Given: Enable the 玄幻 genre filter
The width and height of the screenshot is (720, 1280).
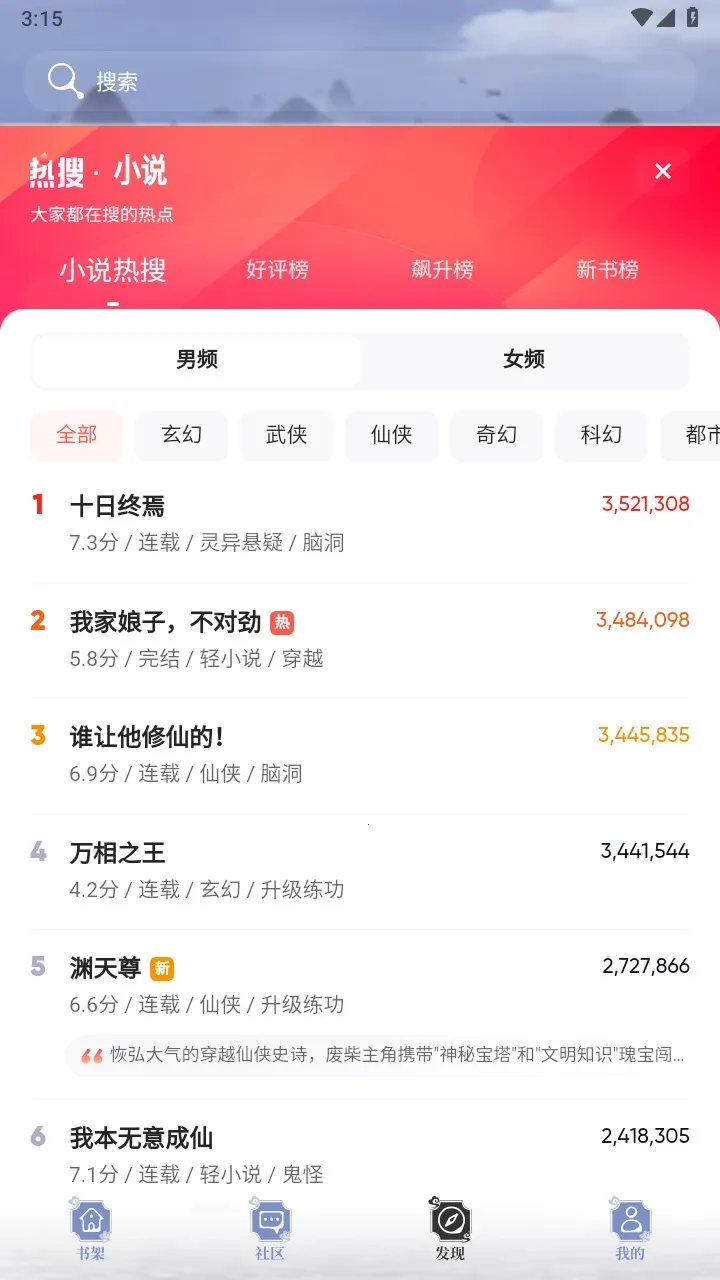Looking at the screenshot, I should (x=181, y=435).
